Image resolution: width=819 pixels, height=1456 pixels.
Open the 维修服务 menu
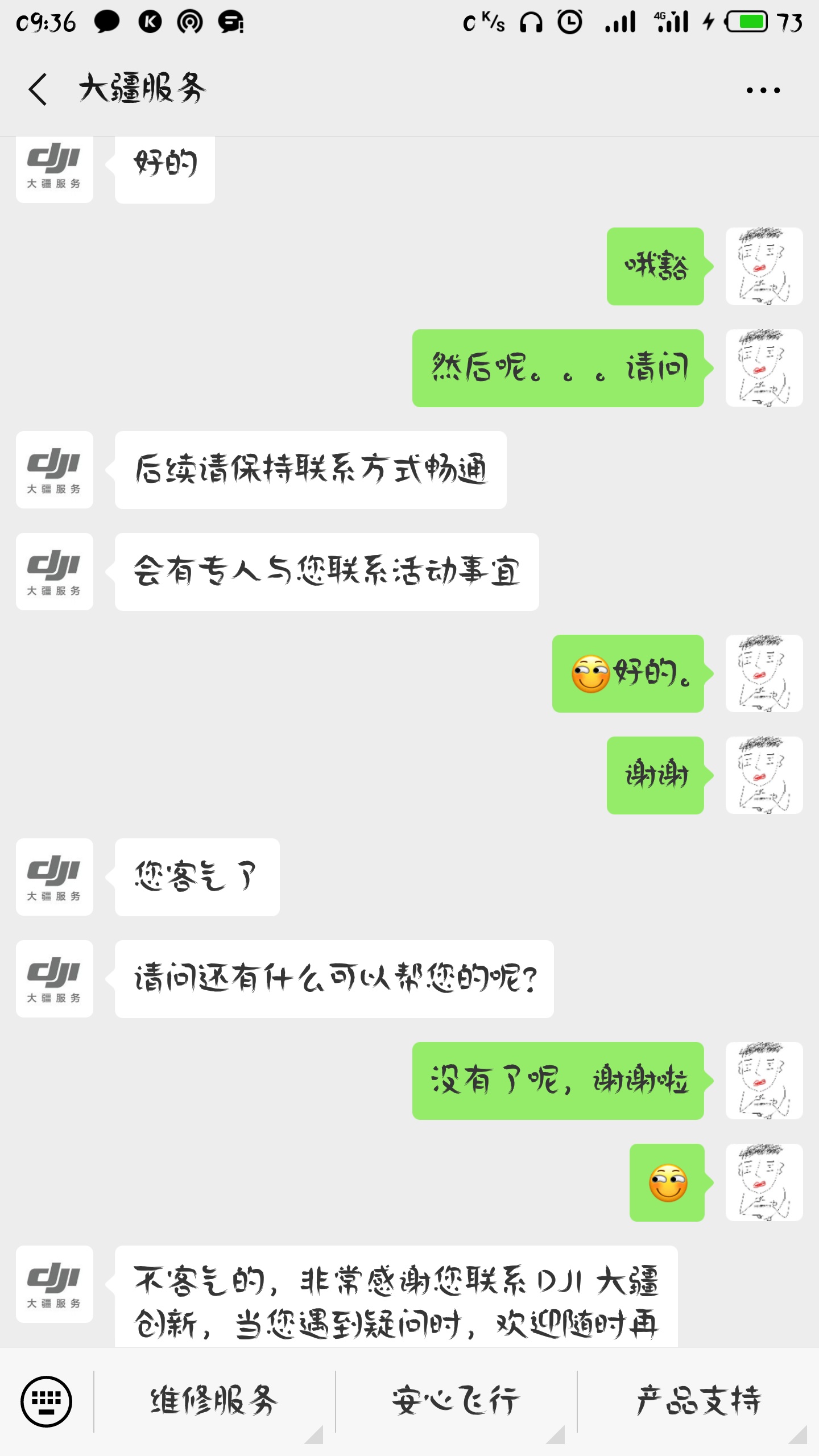[214, 1401]
